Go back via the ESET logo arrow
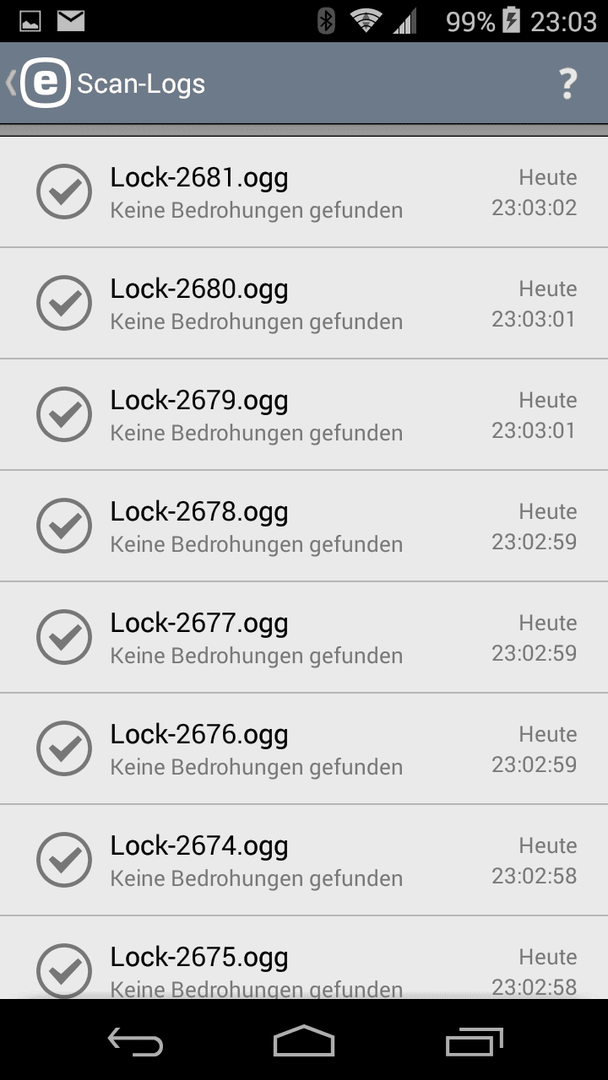This screenshot has height=1080, width=608. 38,83
